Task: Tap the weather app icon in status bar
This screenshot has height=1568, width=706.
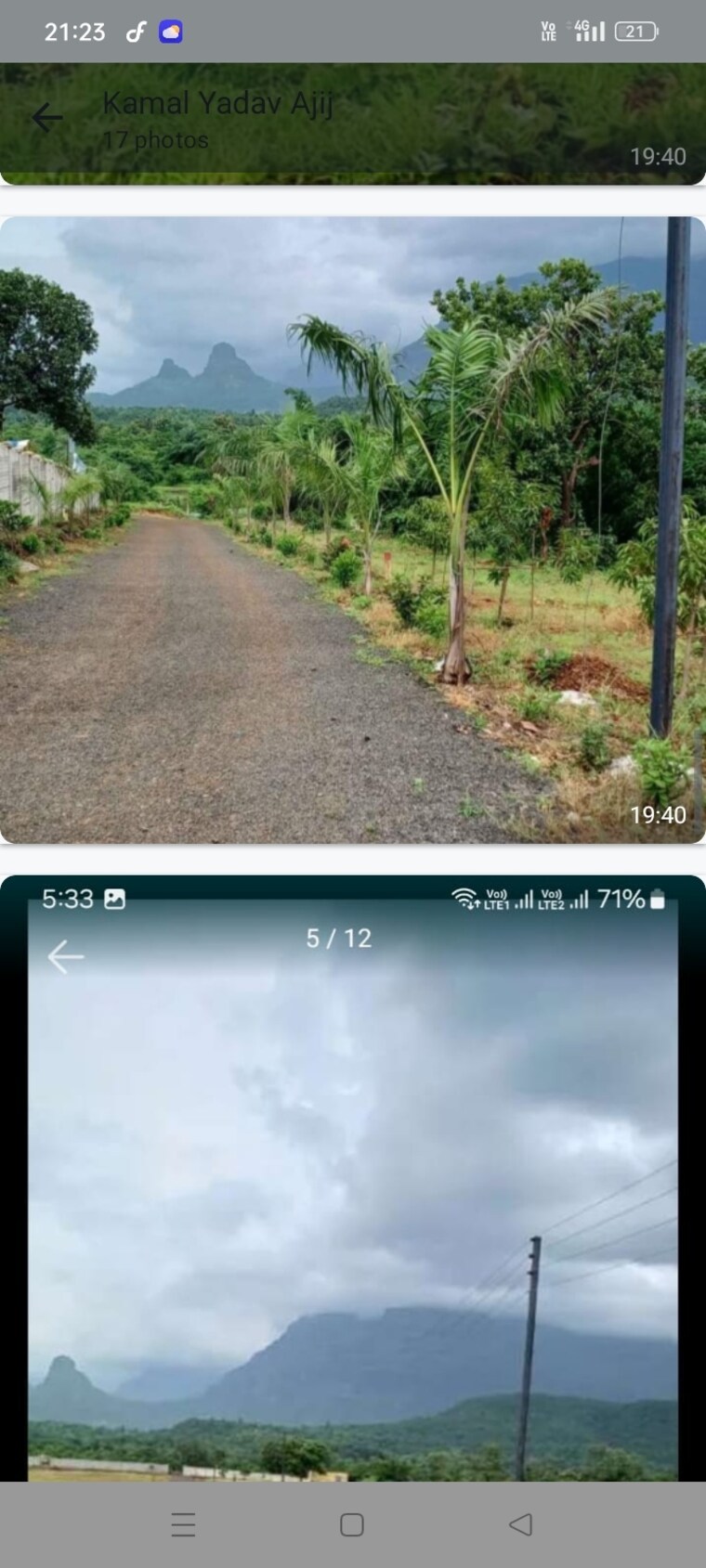Action: pos(172,31)
